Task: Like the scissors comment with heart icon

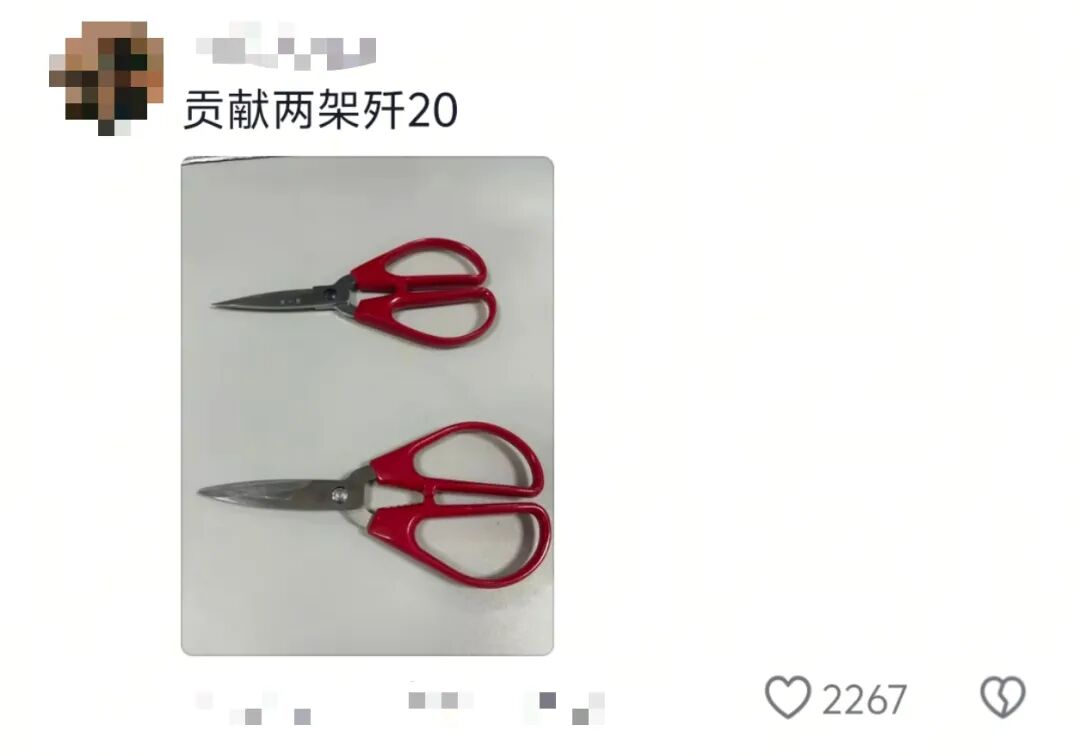Action: point(788,697)
